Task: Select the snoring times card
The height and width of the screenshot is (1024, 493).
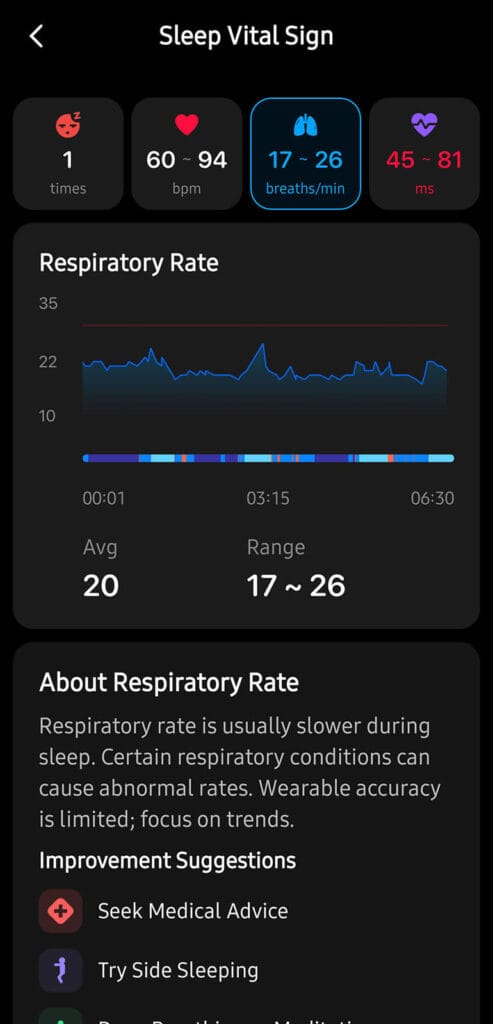Action: pyautogui.click(x=68, y=153)
